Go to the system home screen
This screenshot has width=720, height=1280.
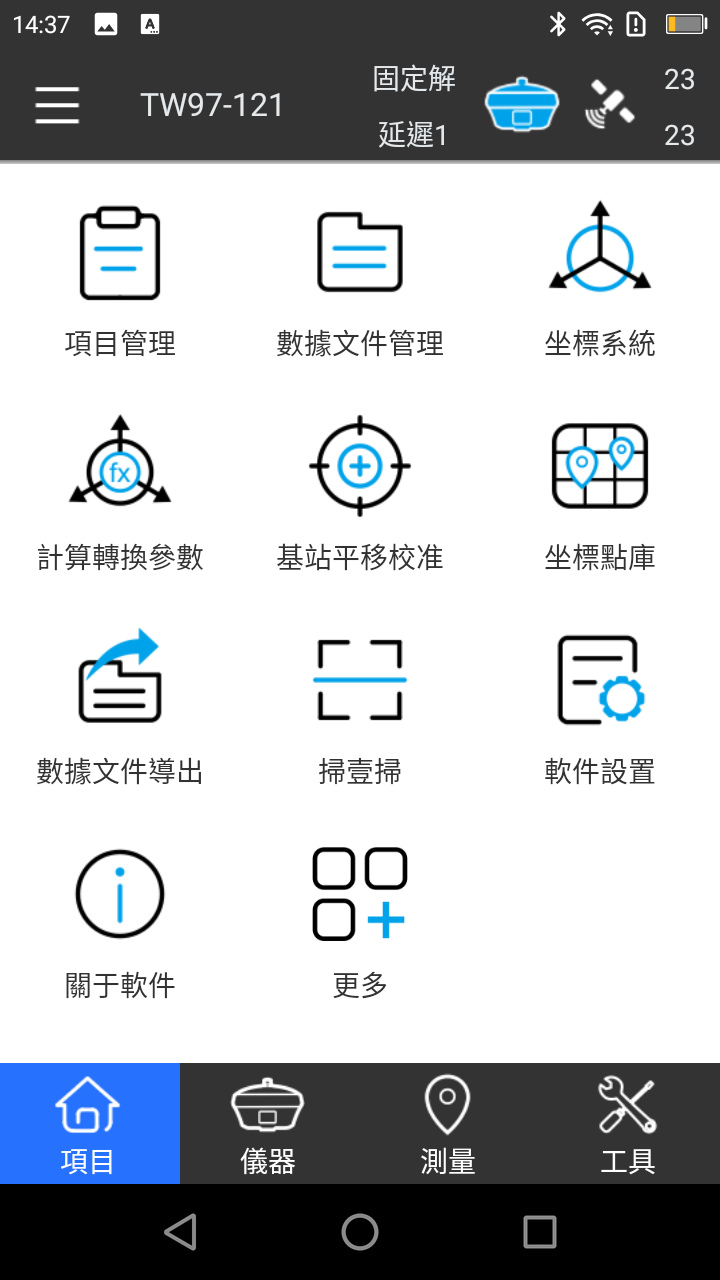(360, 1232)
